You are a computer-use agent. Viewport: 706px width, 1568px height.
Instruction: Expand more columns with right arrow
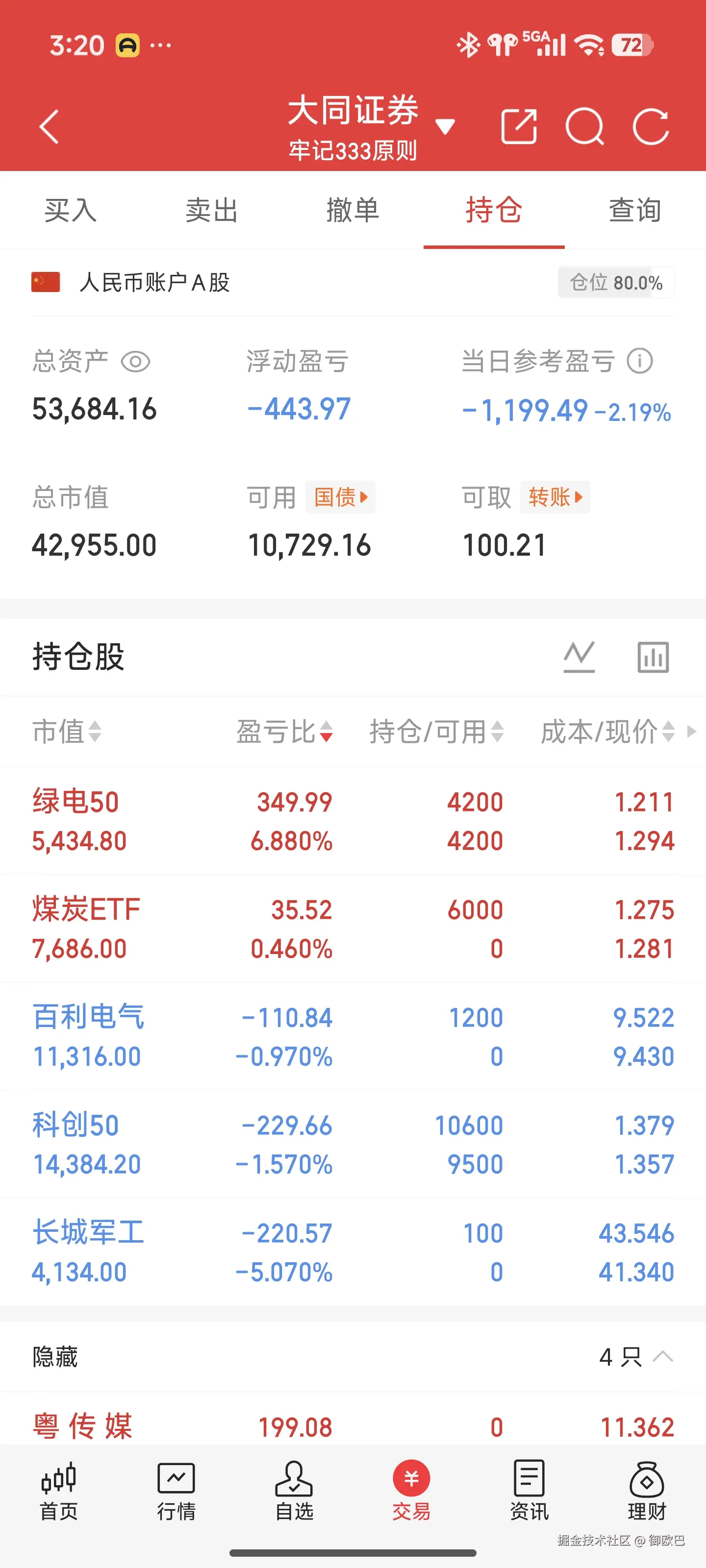pyautogui.click(x=692, y=733)
